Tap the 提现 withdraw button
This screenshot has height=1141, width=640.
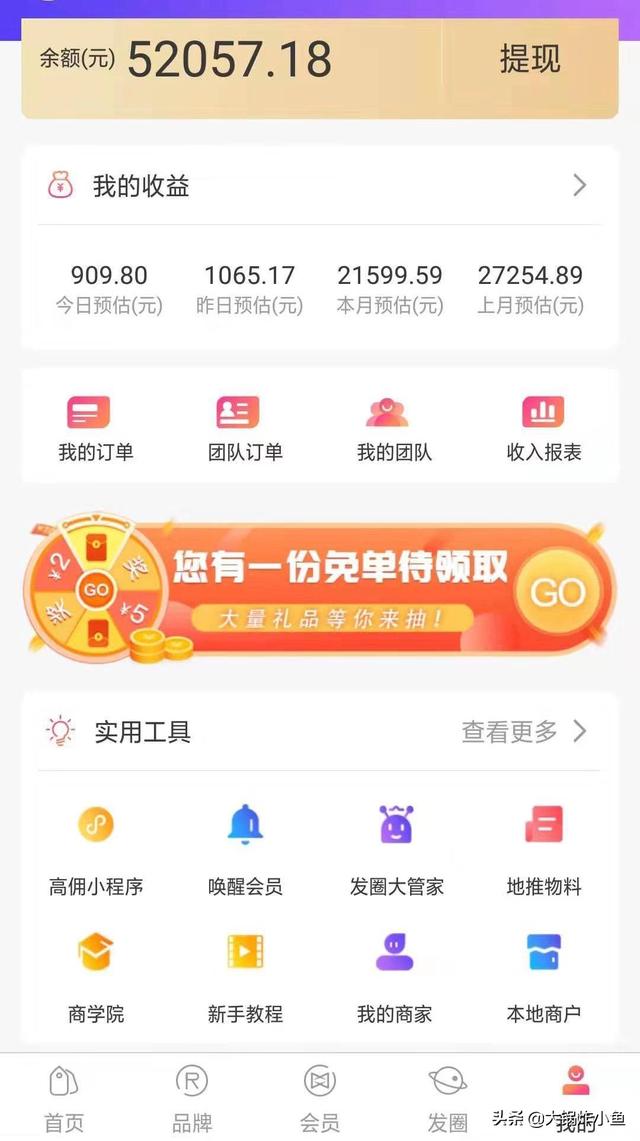click(530, 60)
